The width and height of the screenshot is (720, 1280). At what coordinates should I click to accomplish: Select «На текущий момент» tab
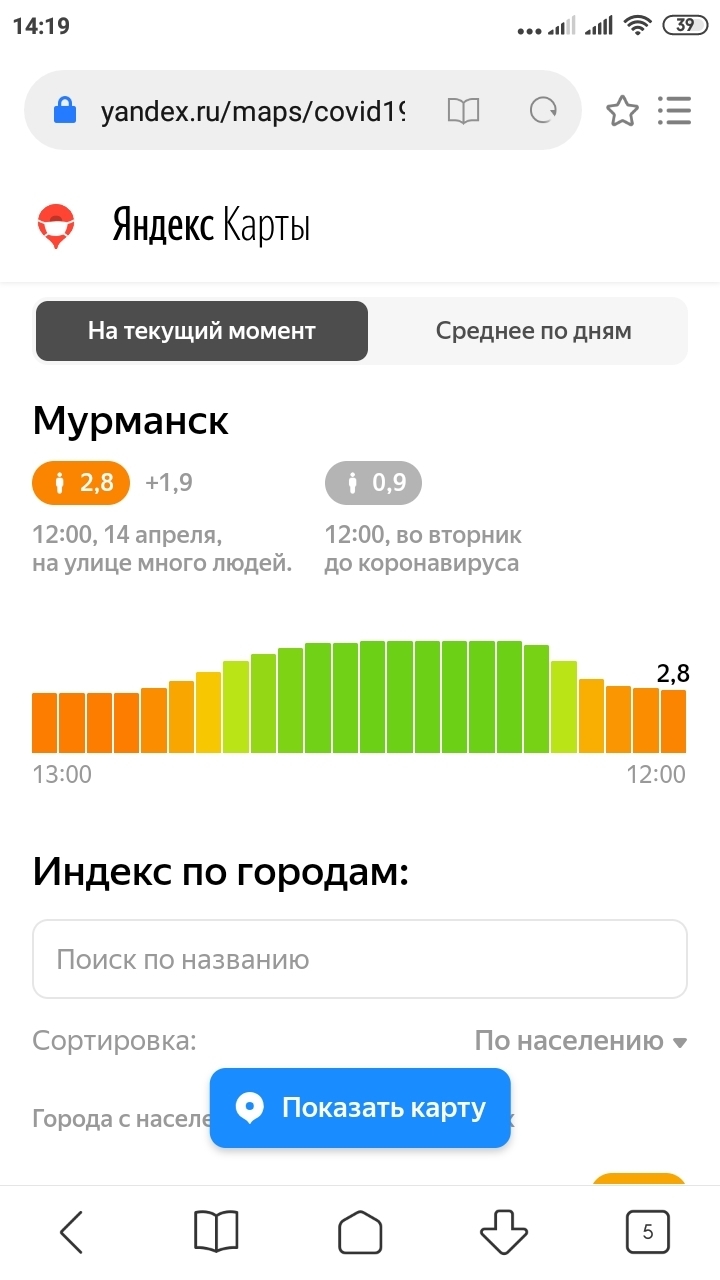202,331
